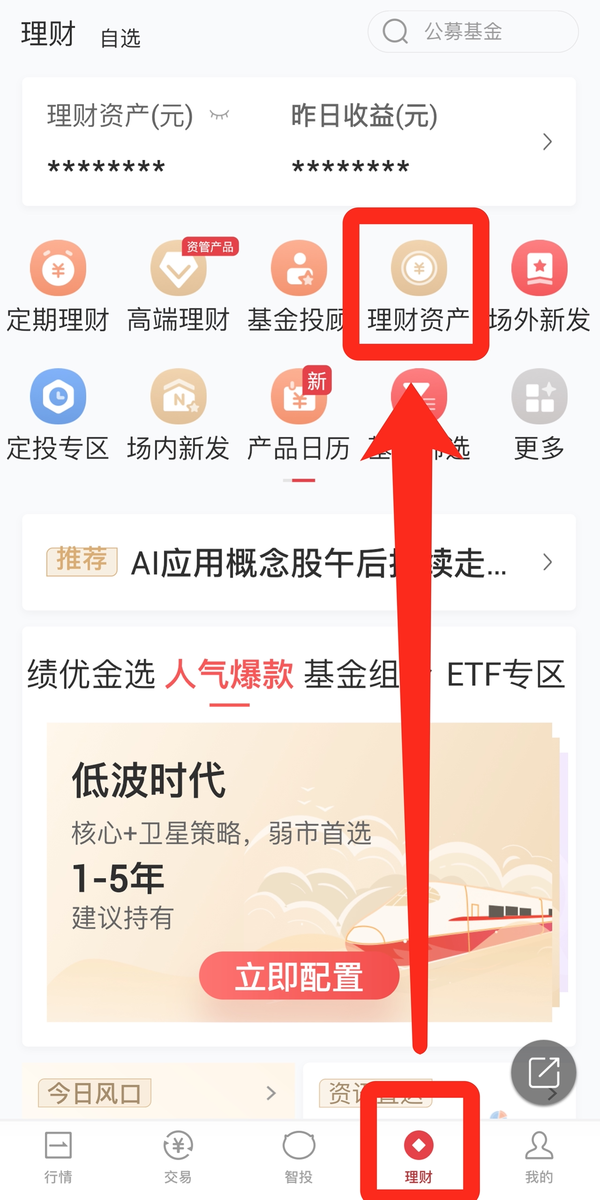Reveal hidden assets with the eye icon

tap(219, 116)
